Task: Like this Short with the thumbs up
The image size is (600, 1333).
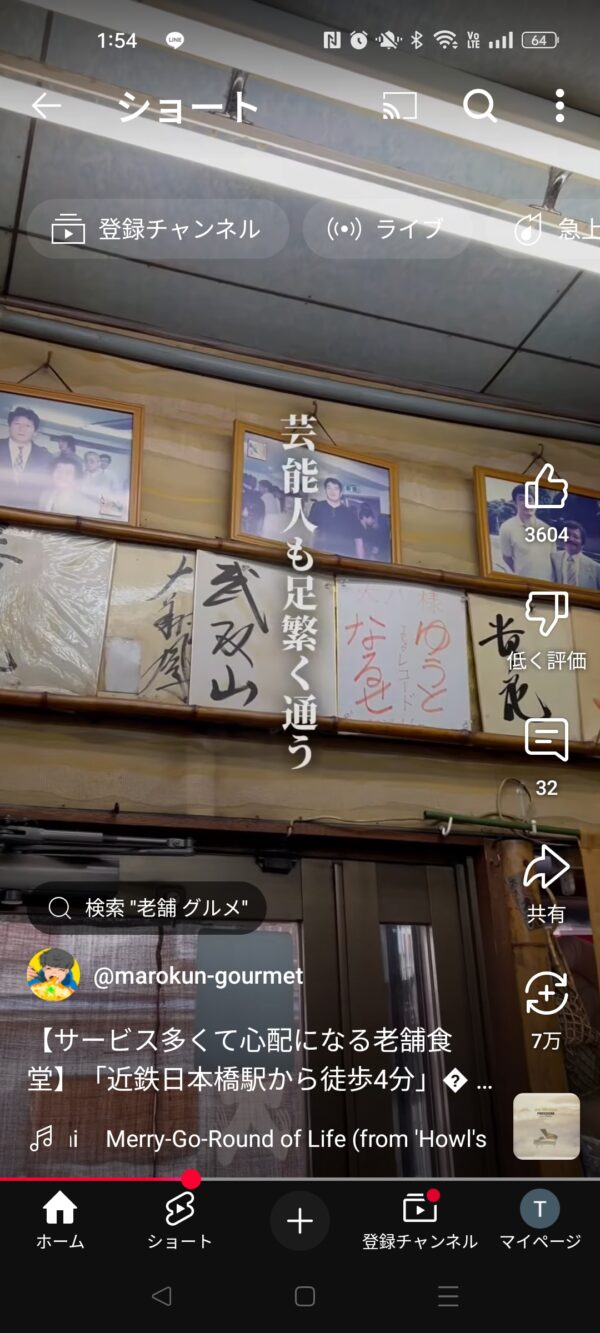Action: pyautogui.click(x=546, y=487)
